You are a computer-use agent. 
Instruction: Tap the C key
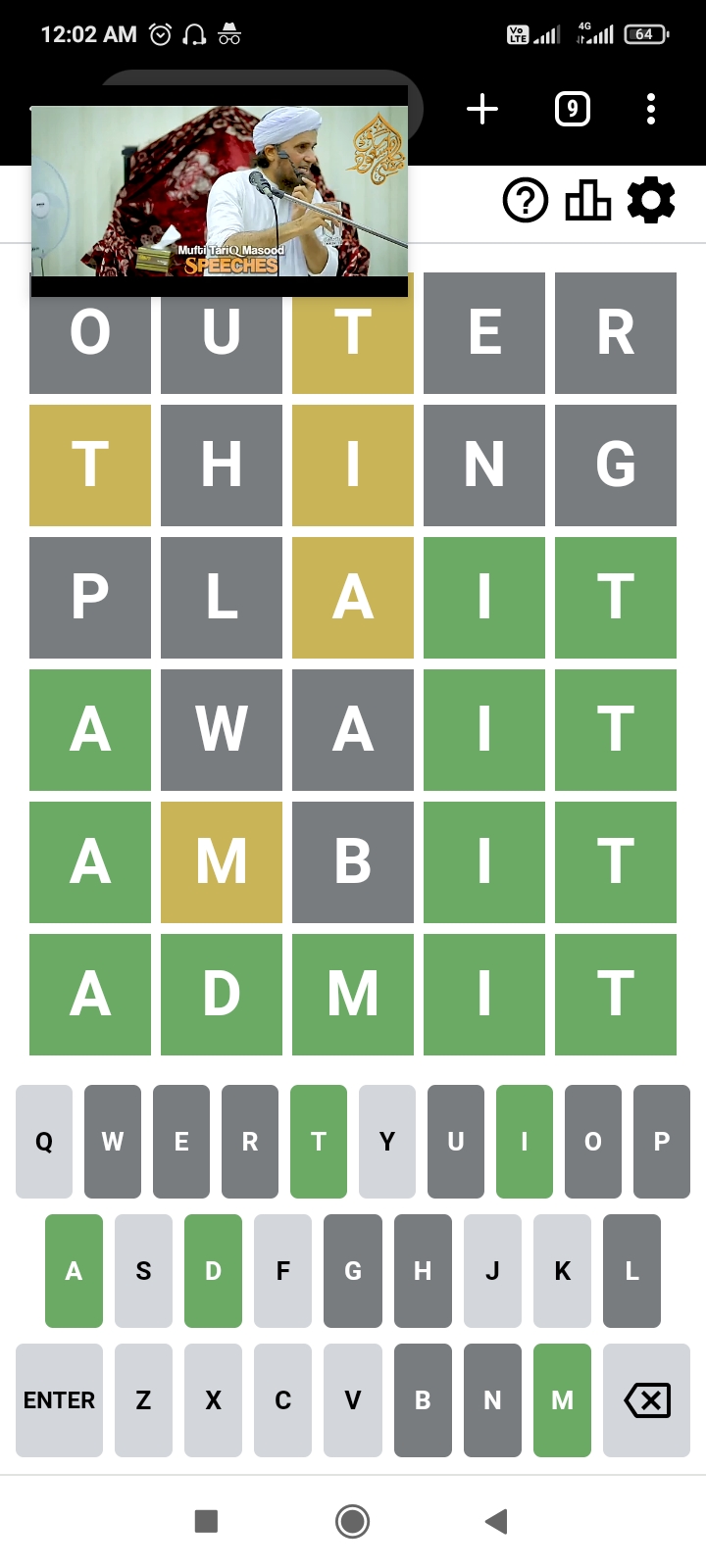point(282,1400)
